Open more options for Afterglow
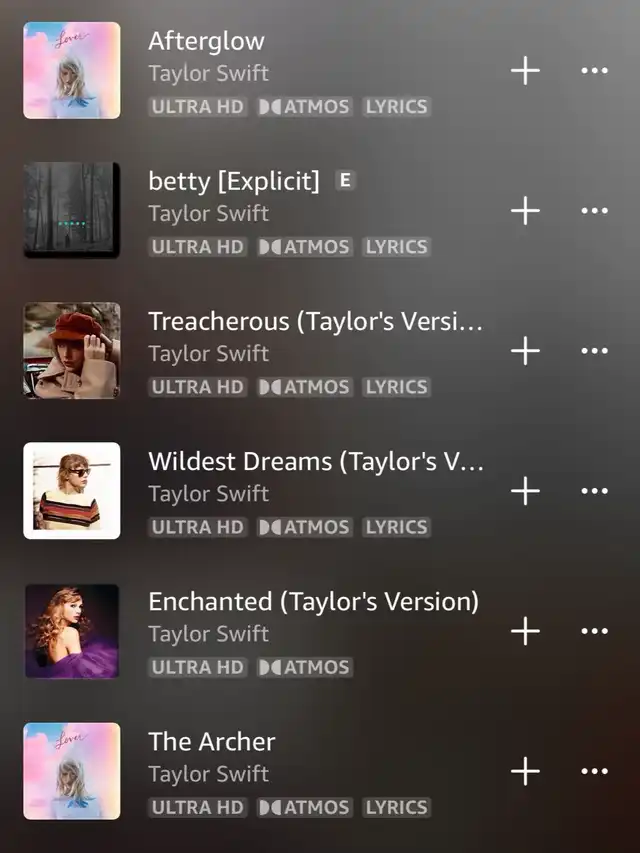The image size is (640, 853). [594, 70]
